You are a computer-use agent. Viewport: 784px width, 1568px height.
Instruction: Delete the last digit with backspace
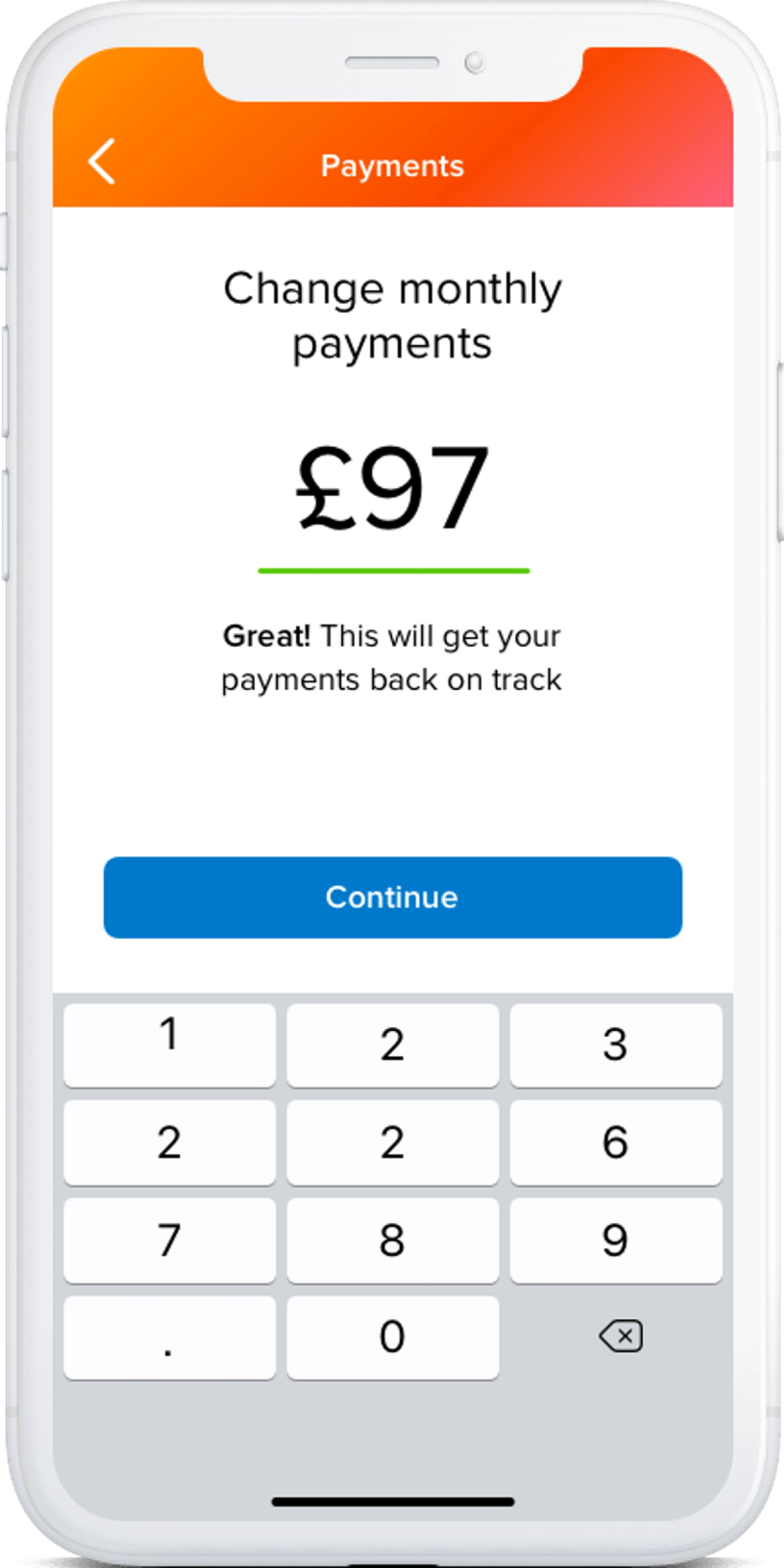619,1336
